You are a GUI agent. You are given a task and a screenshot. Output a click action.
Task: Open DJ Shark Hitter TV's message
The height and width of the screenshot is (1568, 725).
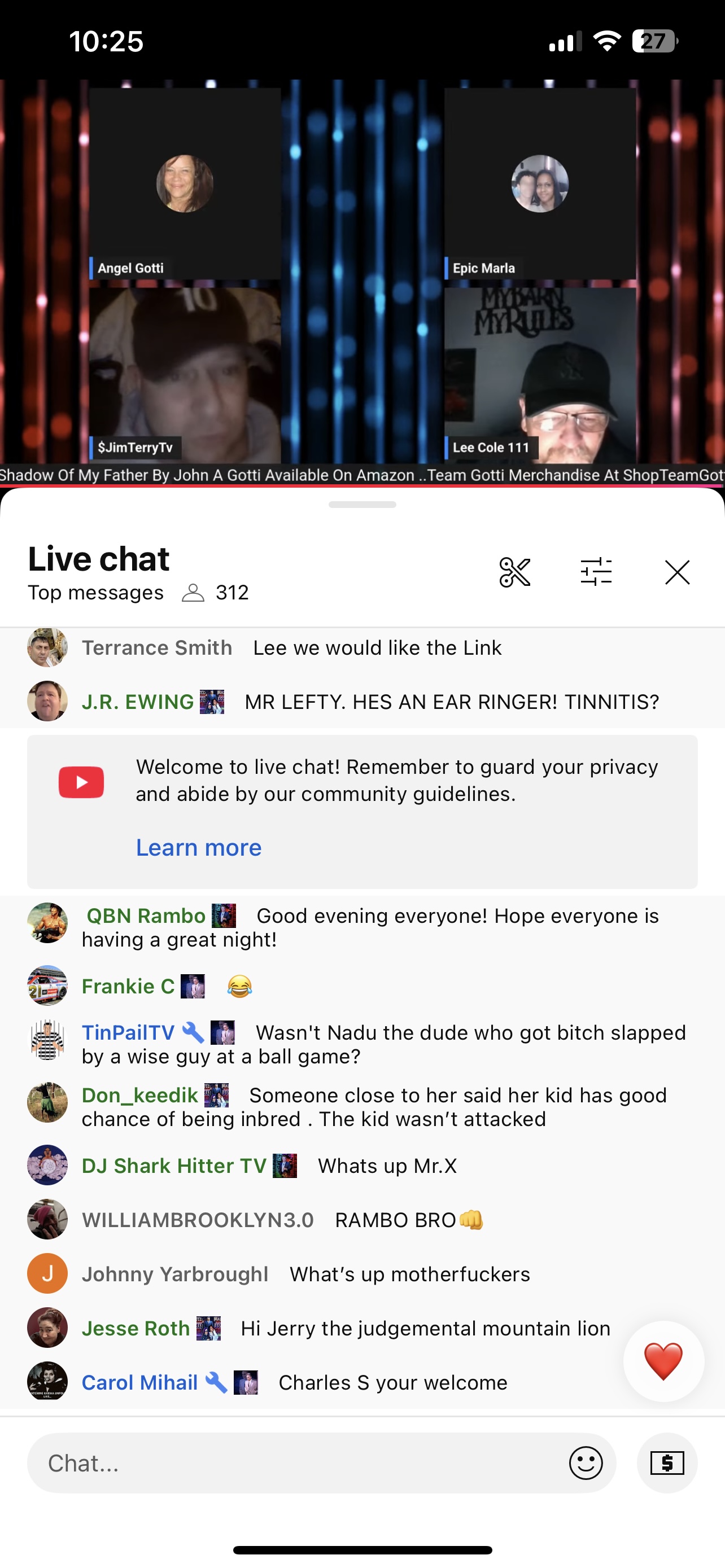tap(387, 1166)
